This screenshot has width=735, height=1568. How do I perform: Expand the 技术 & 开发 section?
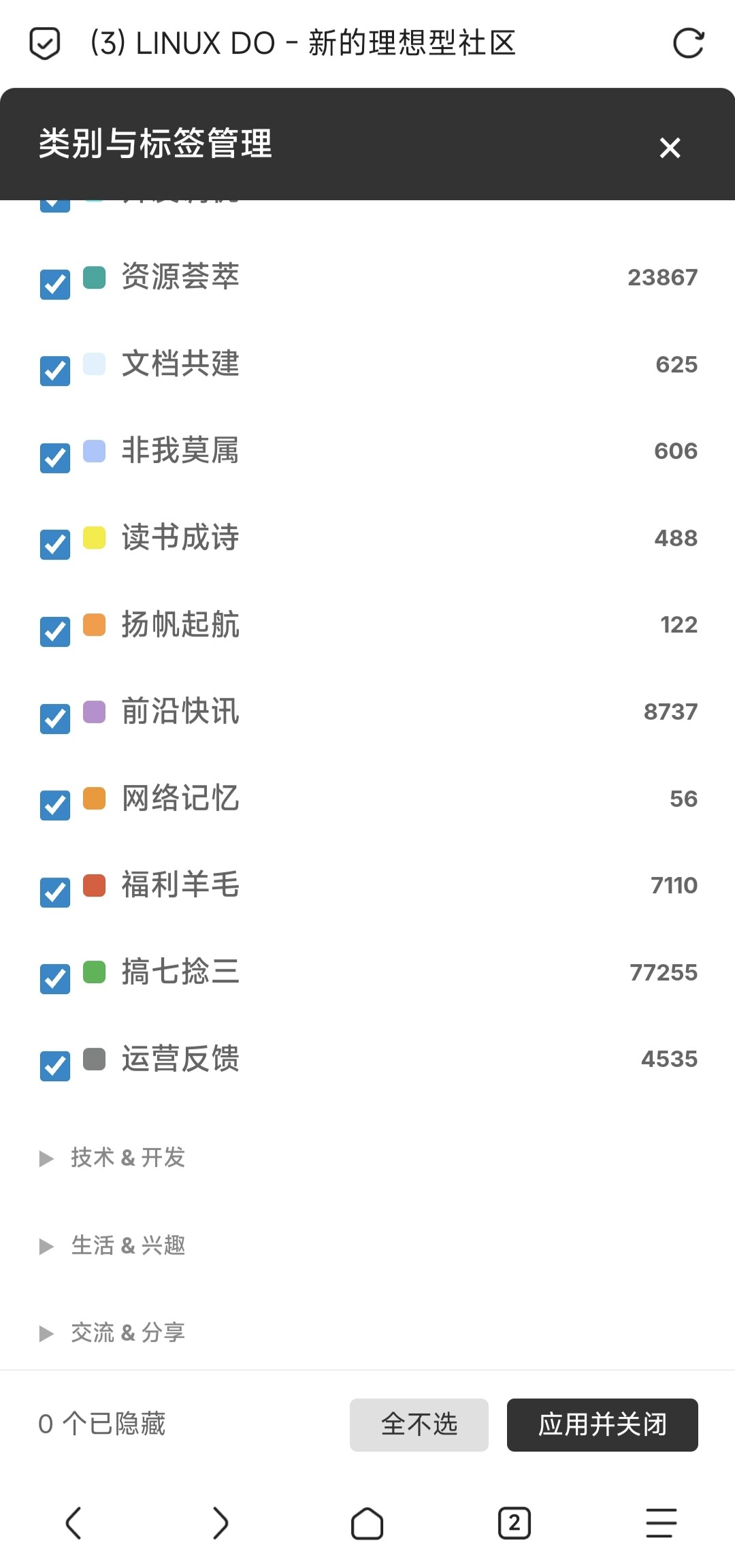tap(113, 1157)
